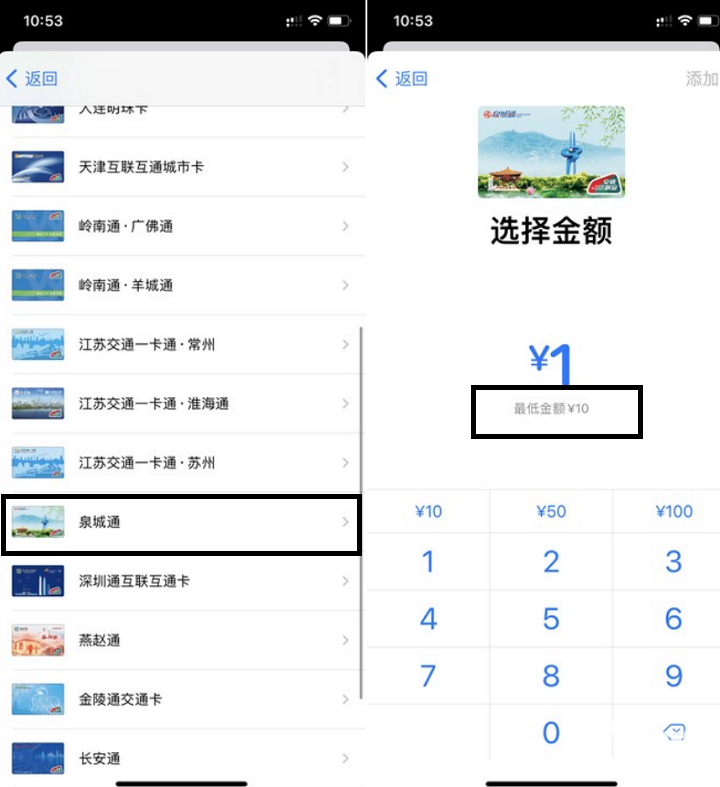Pick the ¥10 preset amount
The image size is (720, 787).
click(x=428, y=512)
